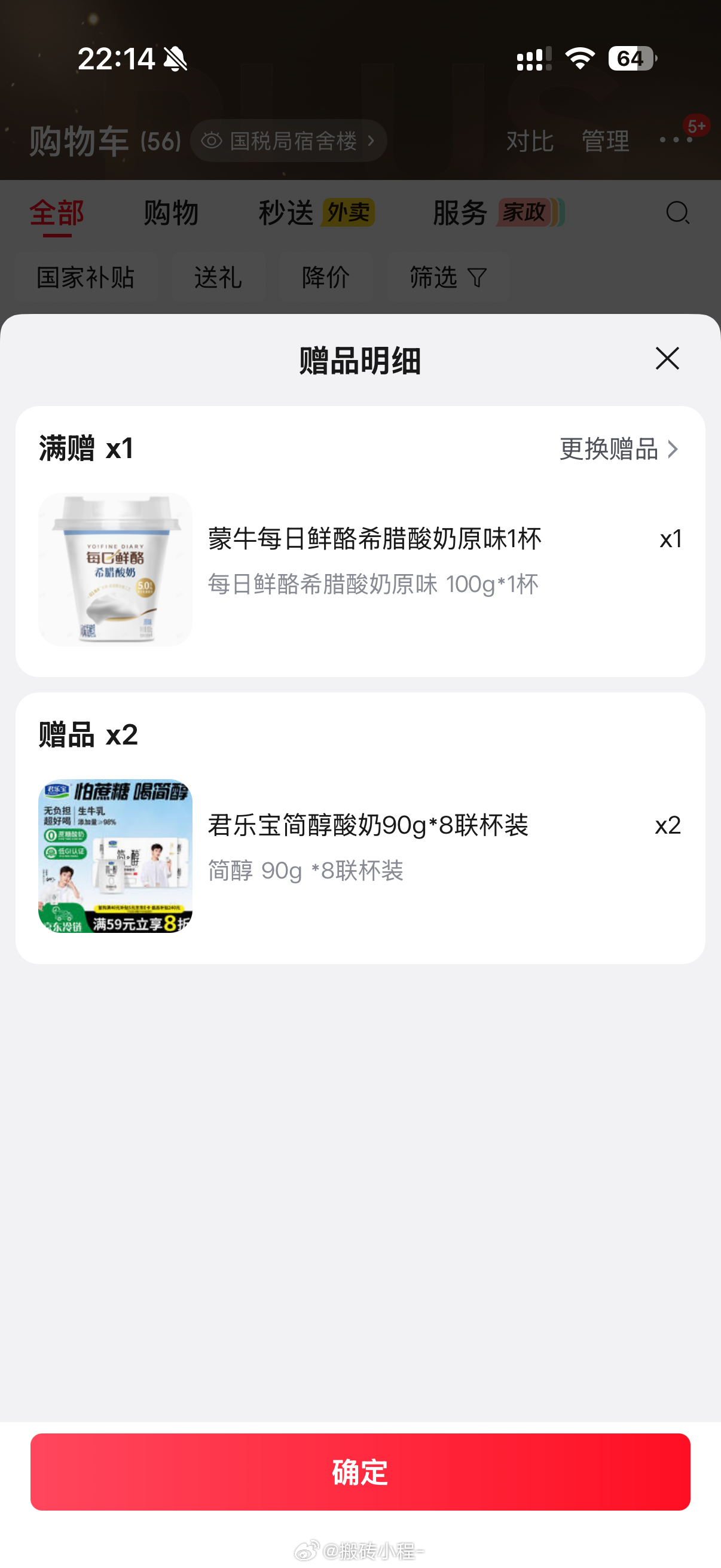The height and width of the screenshot is (1568, 721).
Task: Confirm with the red 确定 button
Action: coord(360,1471)
